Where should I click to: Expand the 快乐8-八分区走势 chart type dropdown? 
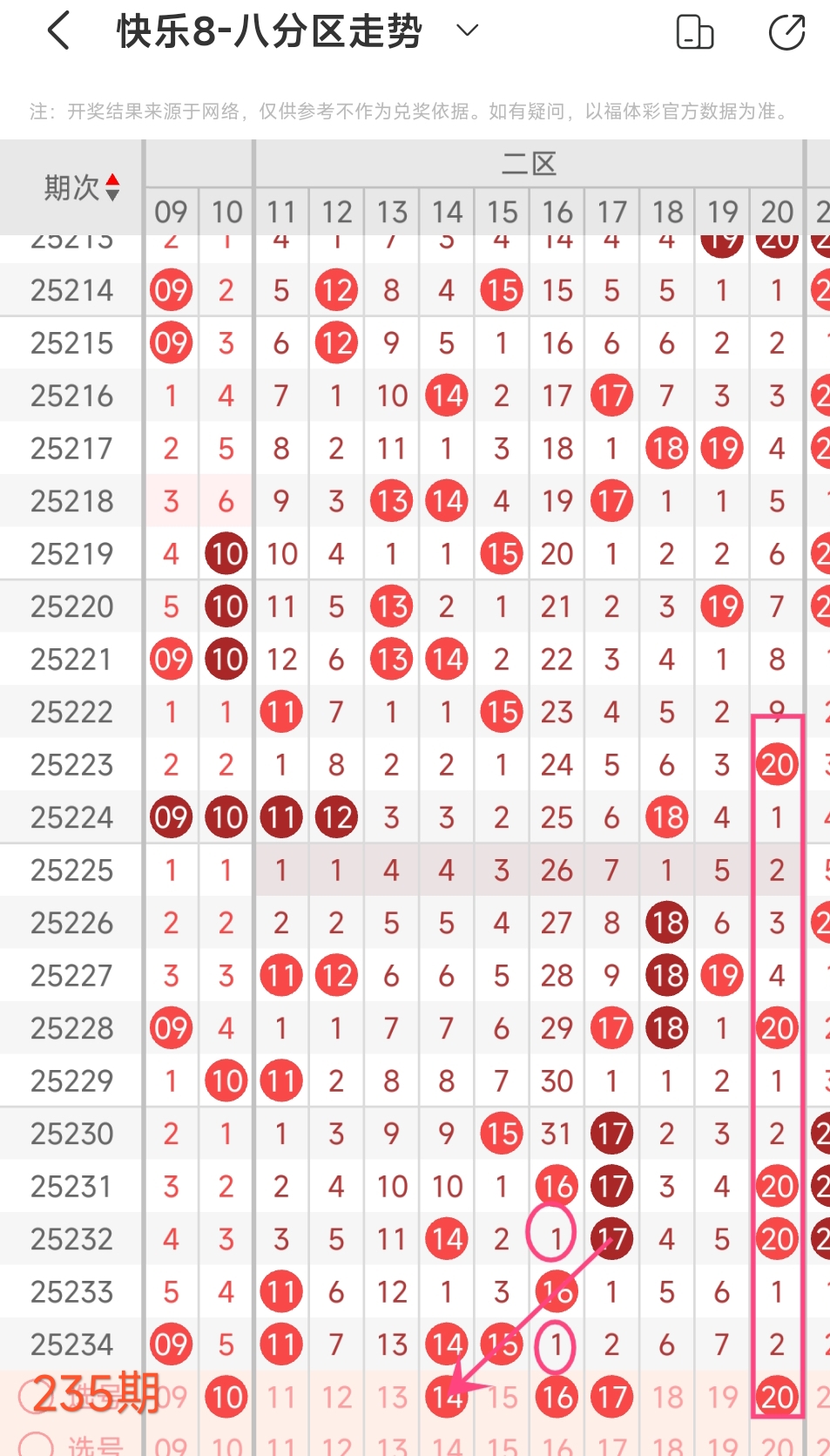468,31
